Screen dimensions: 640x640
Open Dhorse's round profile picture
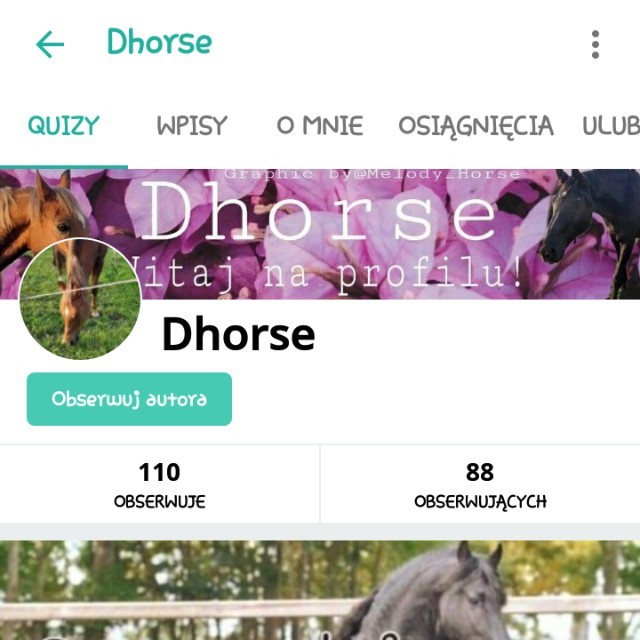click(79, 298)
